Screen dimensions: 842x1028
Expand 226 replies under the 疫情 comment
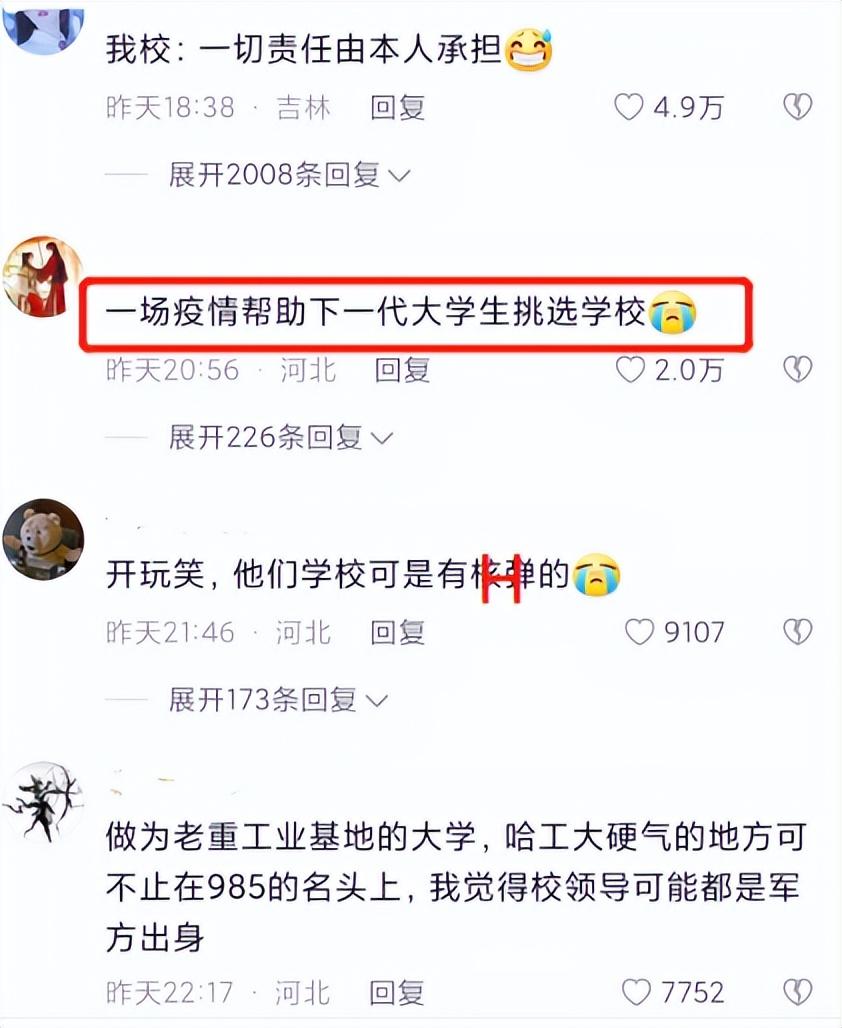point(280,437)
